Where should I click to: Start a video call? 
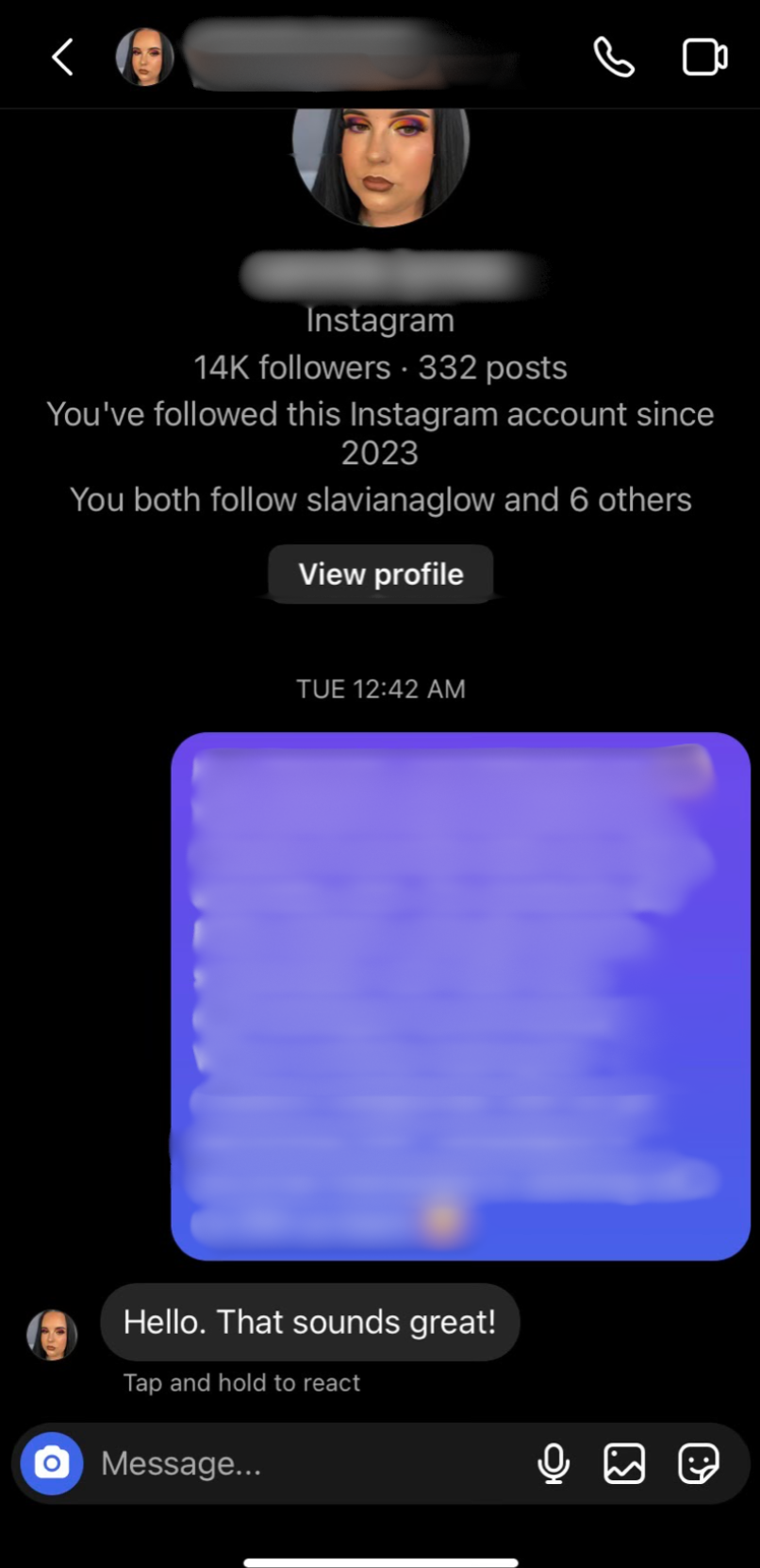click(x=704, y=57)
